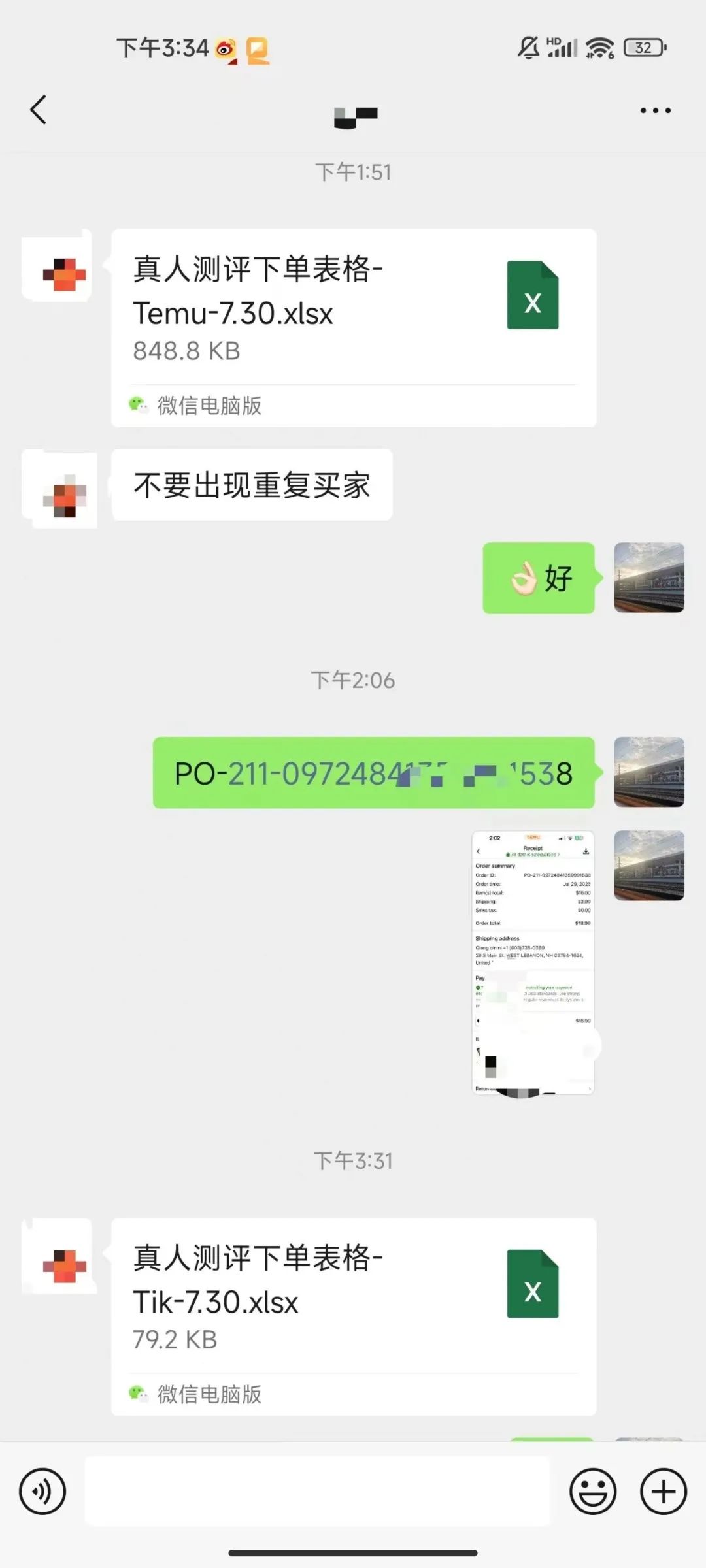Switch to voice message input
The width and height of the screenshot is (706, 1568).
pos(42,1492)
